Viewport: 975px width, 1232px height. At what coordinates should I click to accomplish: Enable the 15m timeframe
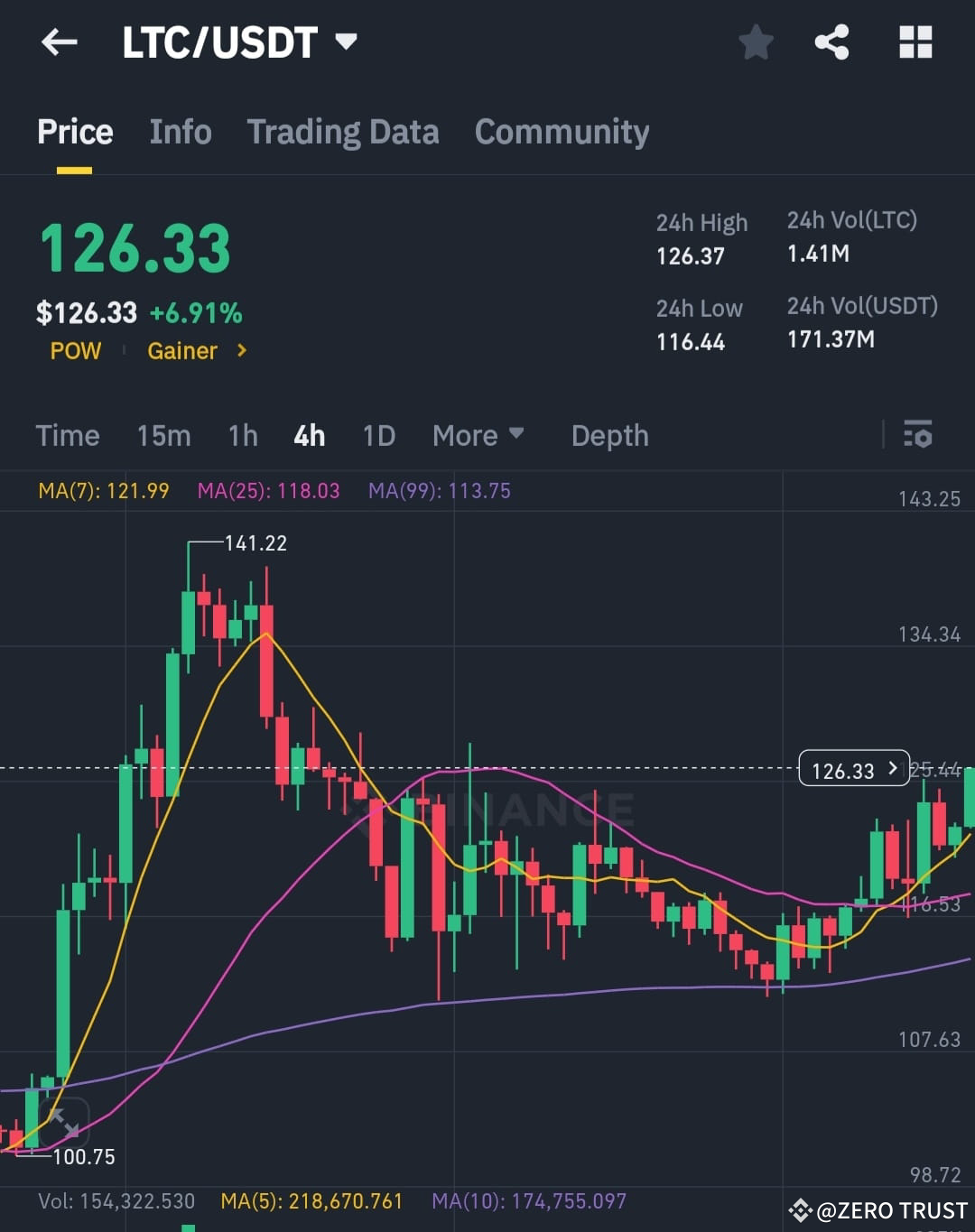click(x=163, y=436)
